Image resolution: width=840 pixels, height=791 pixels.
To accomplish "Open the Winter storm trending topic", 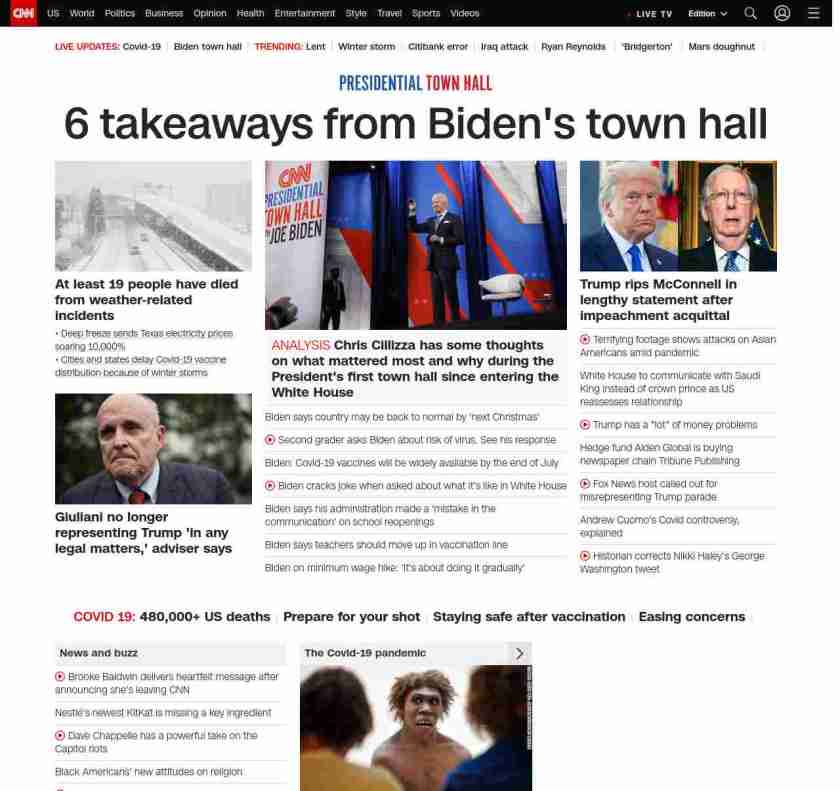I will tap(366, 47).
